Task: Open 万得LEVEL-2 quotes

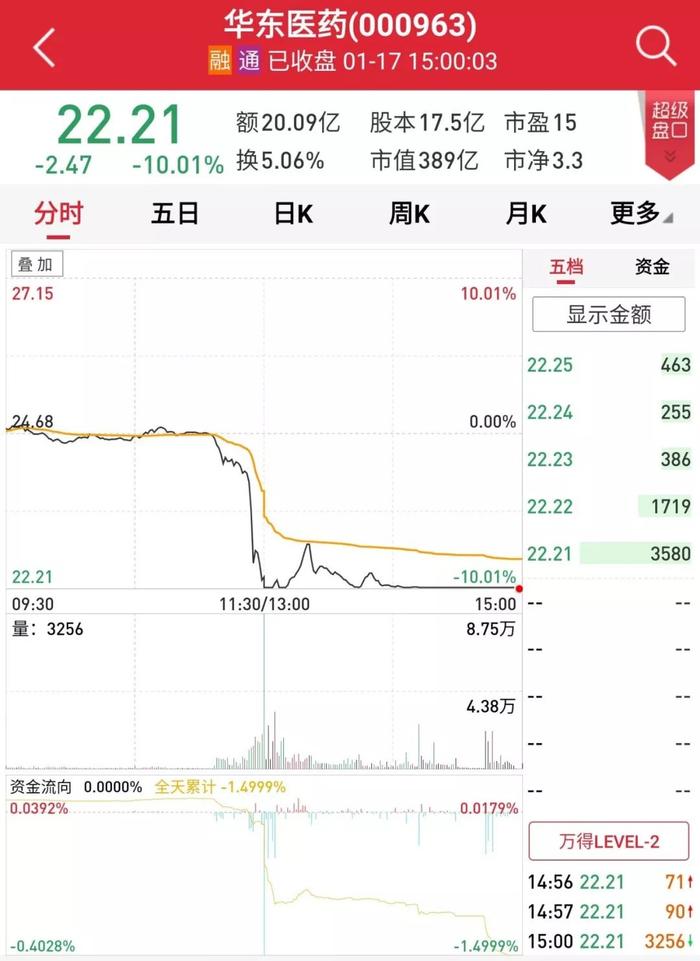Action: [609, 841]
